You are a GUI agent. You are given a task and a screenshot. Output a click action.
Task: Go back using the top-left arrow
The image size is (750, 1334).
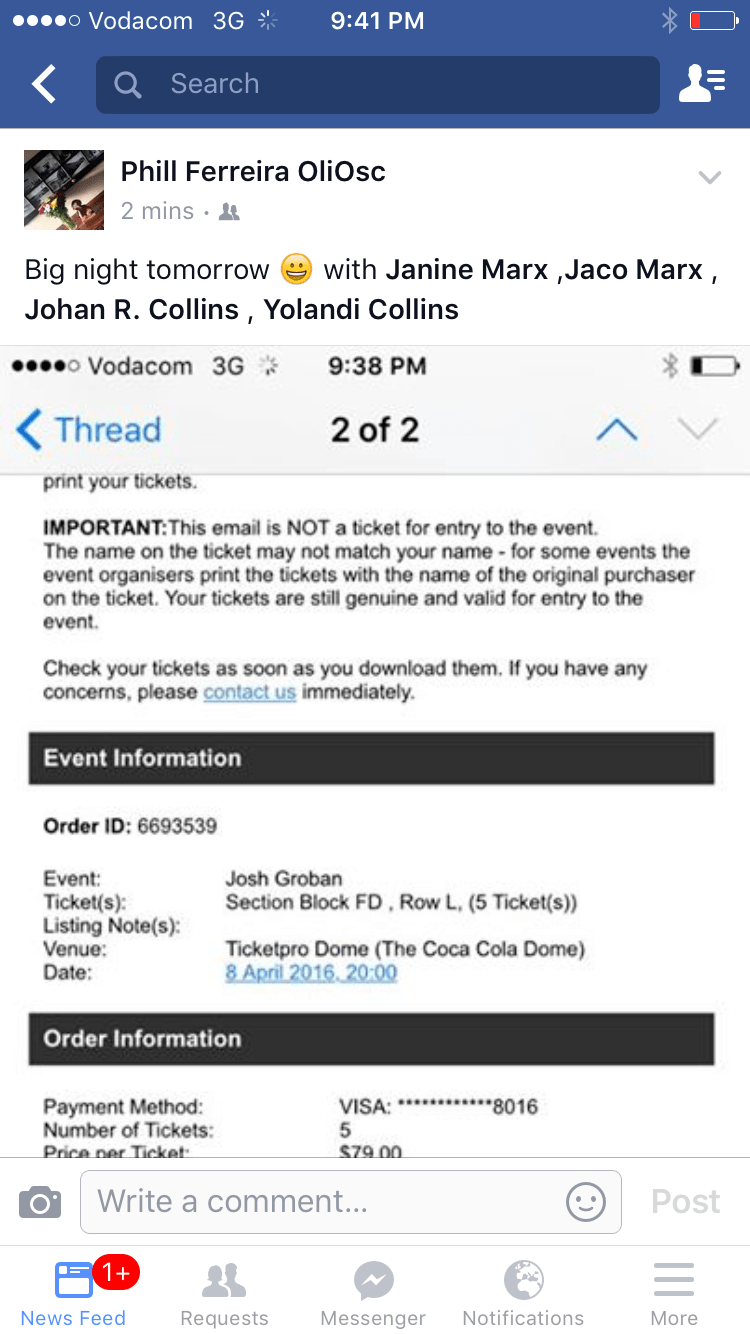point(44,85)
